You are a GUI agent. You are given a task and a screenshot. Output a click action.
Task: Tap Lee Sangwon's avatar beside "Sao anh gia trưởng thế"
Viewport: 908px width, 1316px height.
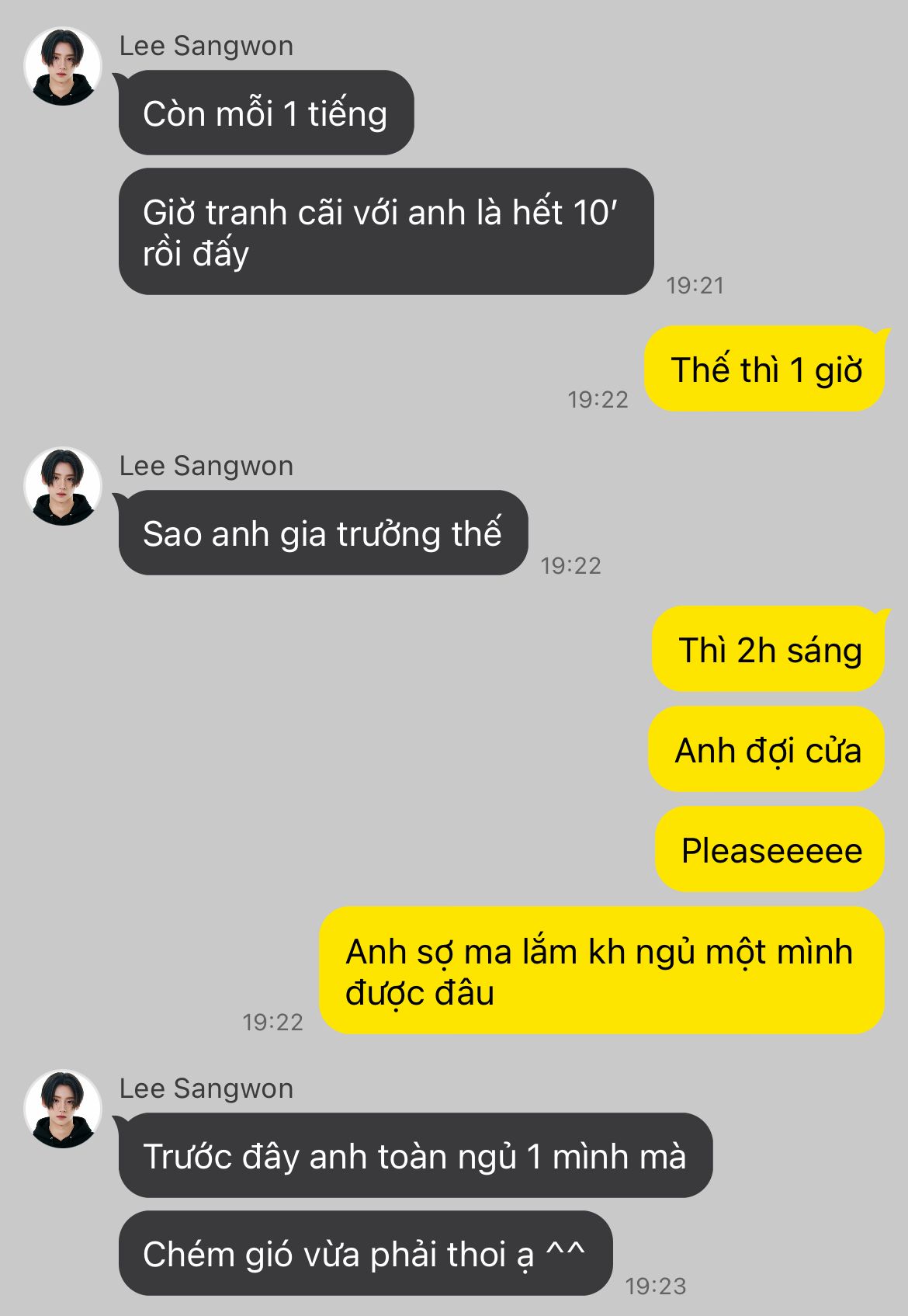click(x=63, y=487)
